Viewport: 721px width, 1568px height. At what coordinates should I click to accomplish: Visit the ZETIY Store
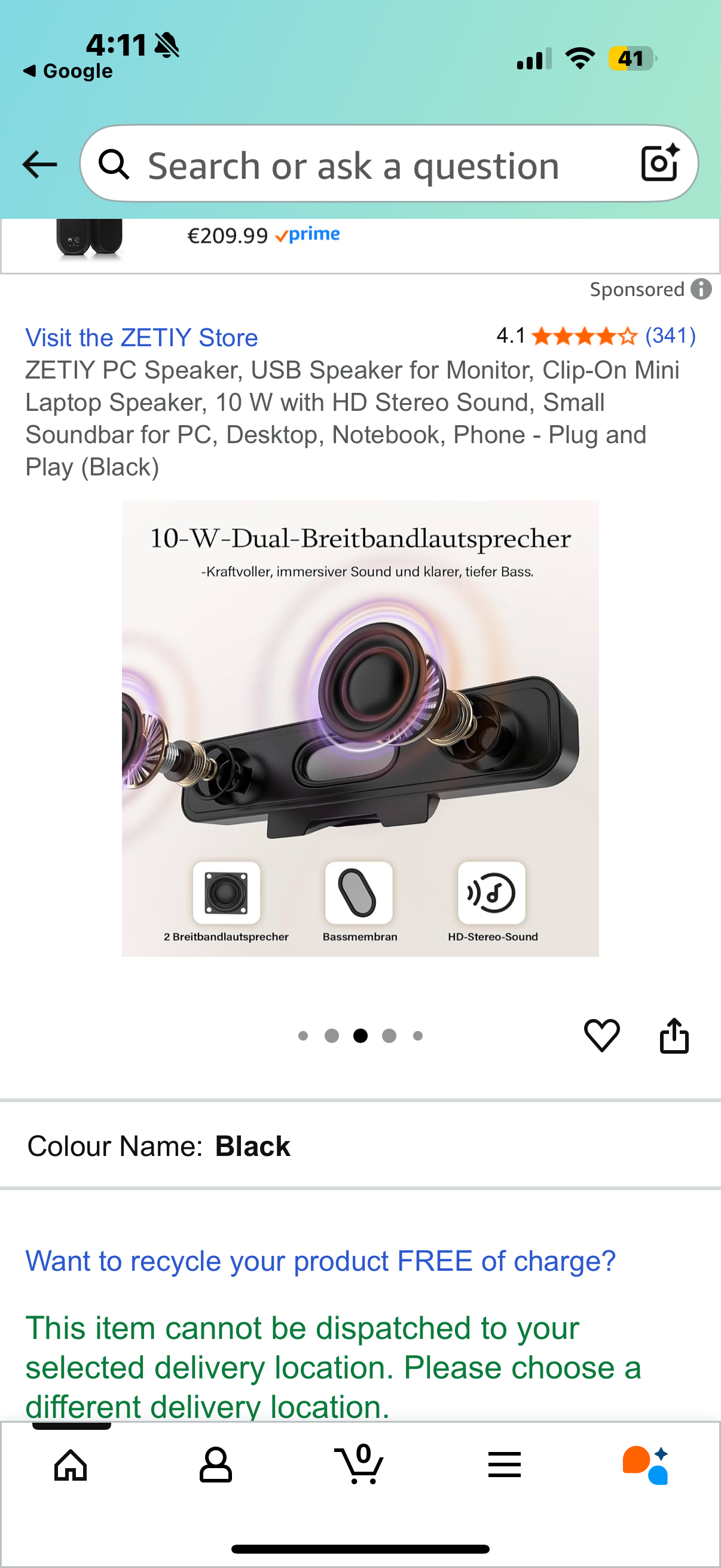tap(141, 338)
